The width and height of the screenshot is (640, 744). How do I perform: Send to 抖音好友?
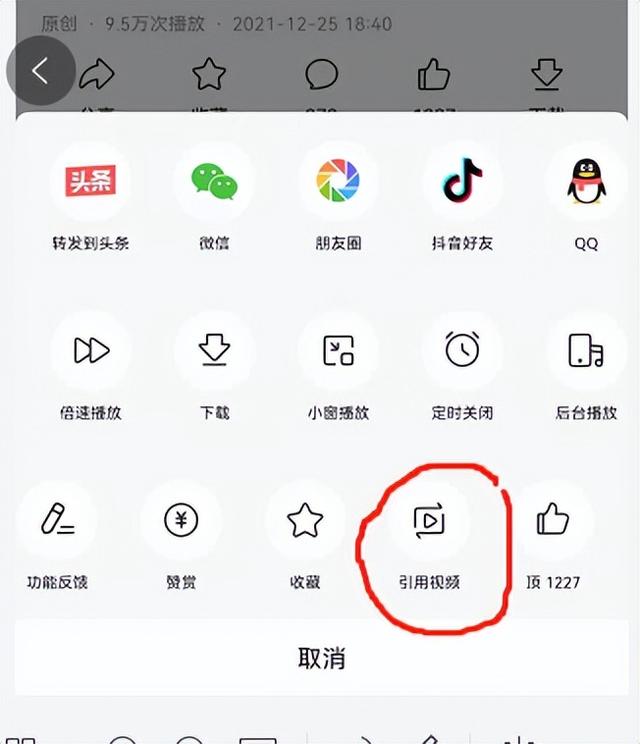462,182
